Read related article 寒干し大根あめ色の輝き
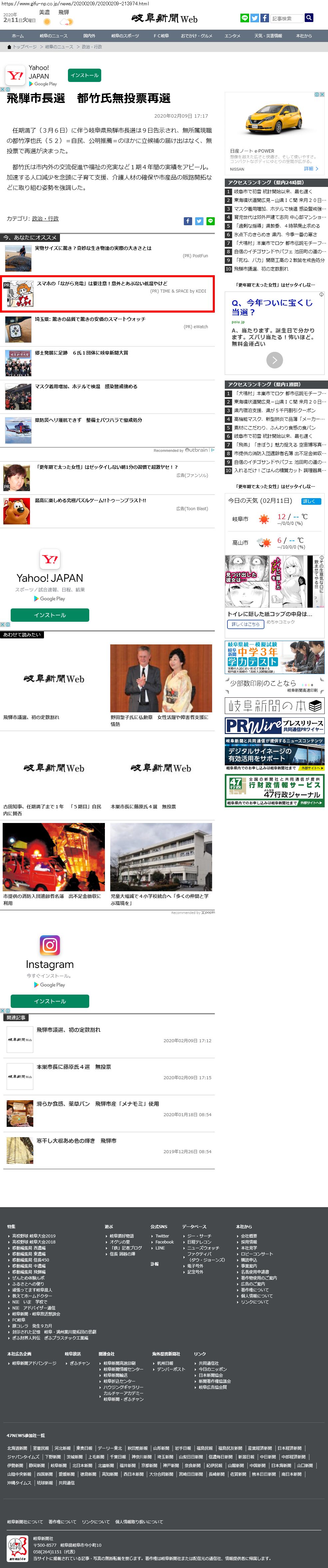This screenshot has height=1568, width=328. tap(76, 1141)
